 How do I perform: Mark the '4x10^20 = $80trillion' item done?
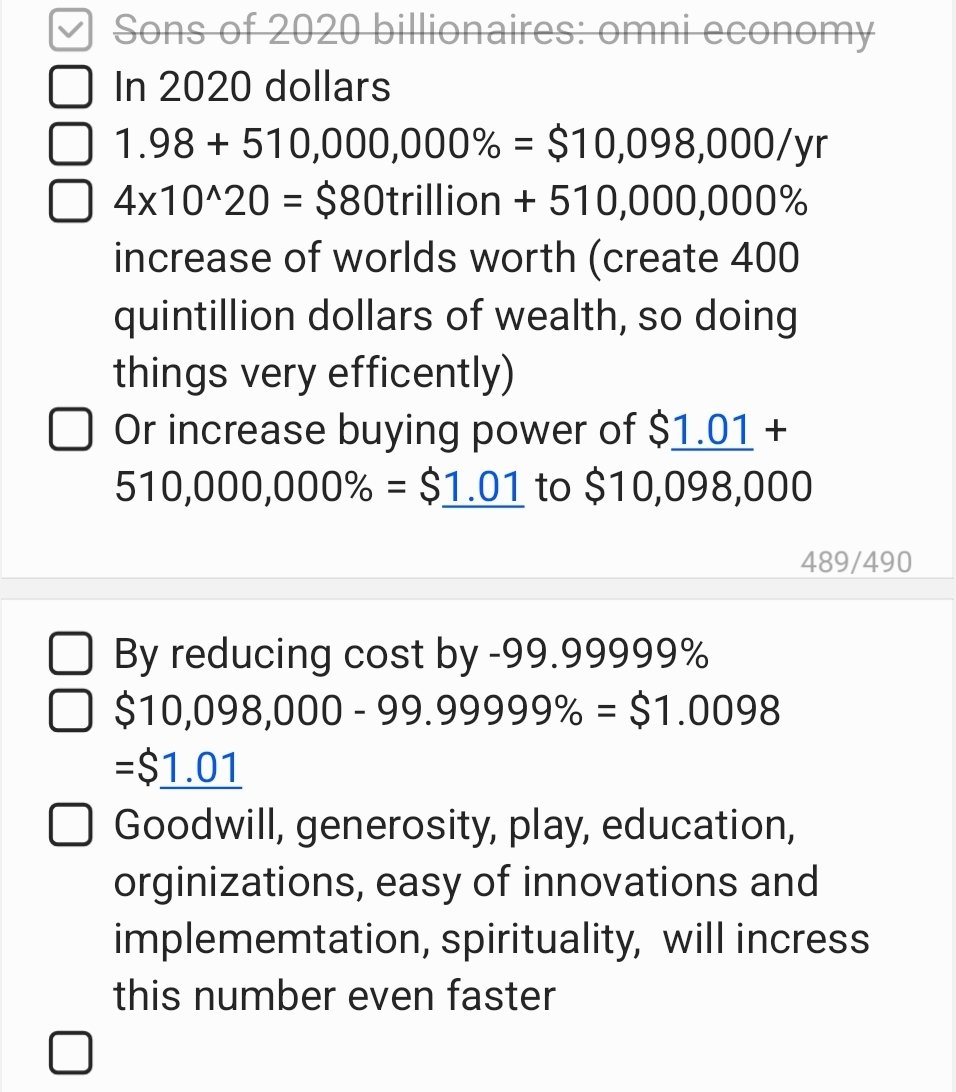click(x=70, y=201)
